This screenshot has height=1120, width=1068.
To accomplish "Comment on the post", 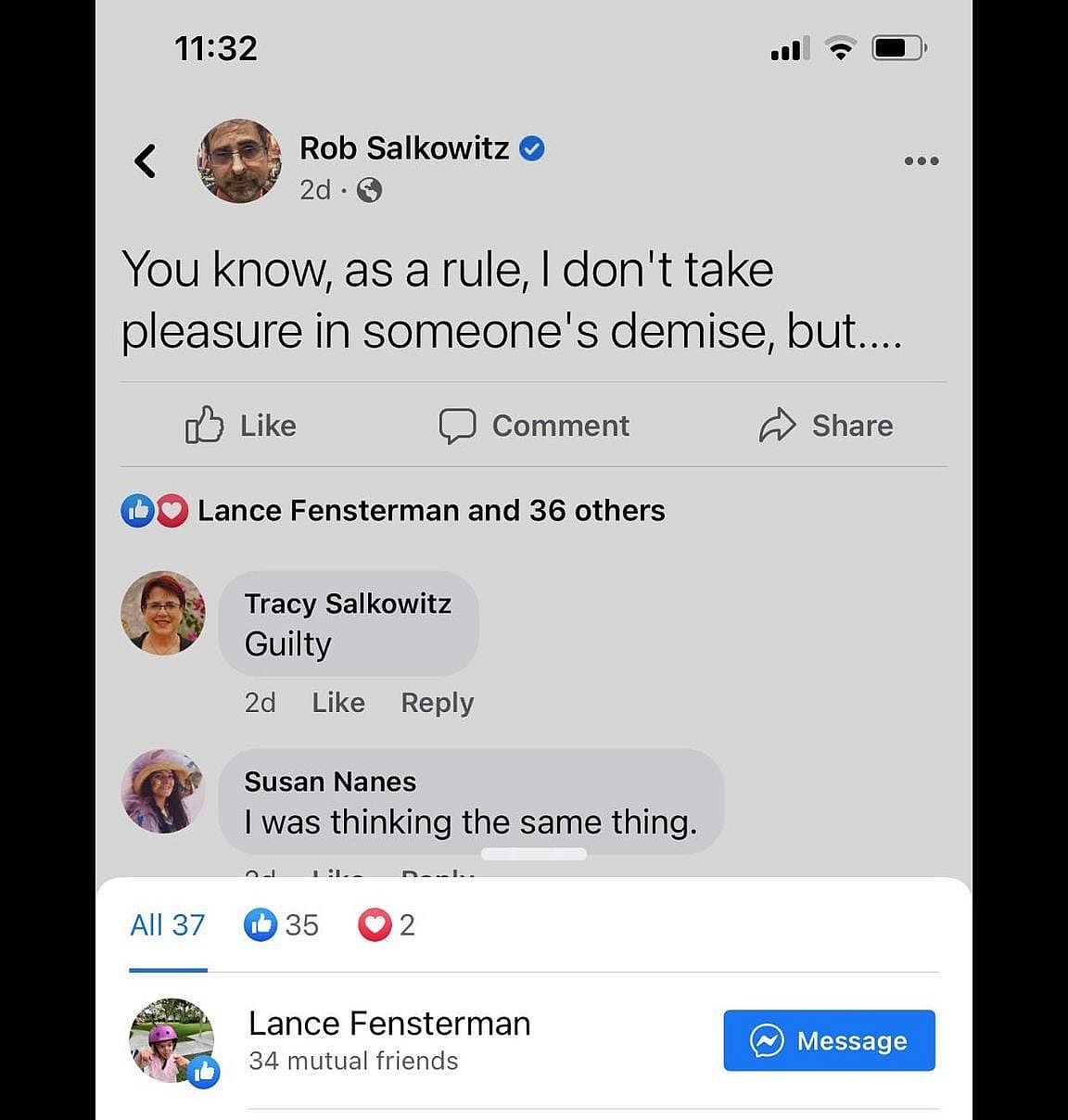I will click(534, 426).
